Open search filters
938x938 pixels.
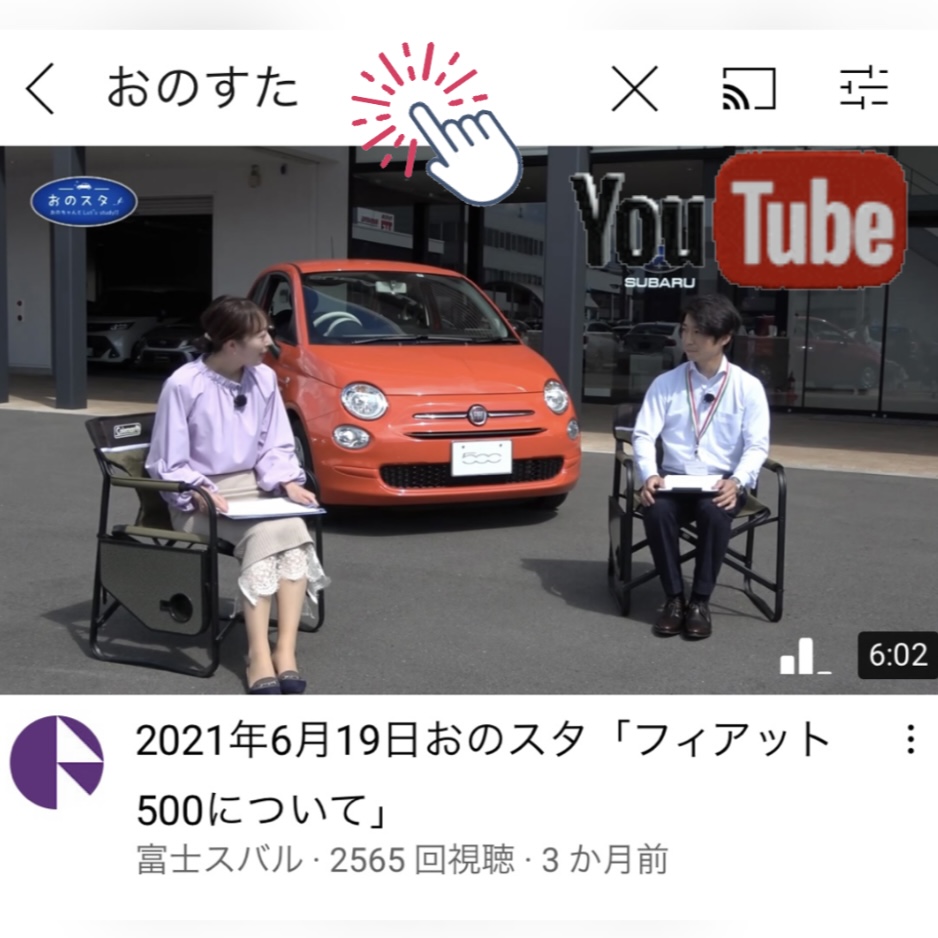click(x=864, y=90)
